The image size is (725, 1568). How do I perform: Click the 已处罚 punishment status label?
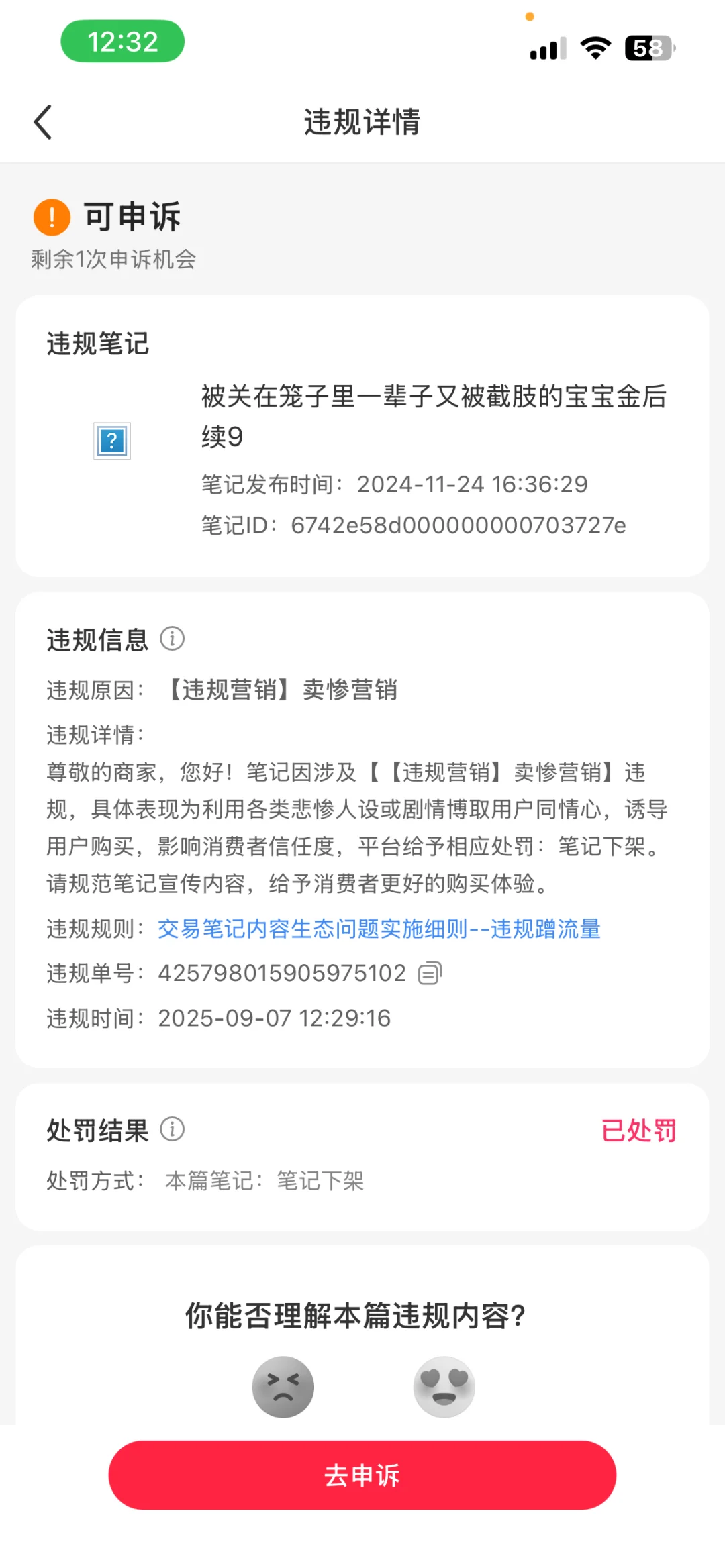click(x=638, y=1130)
